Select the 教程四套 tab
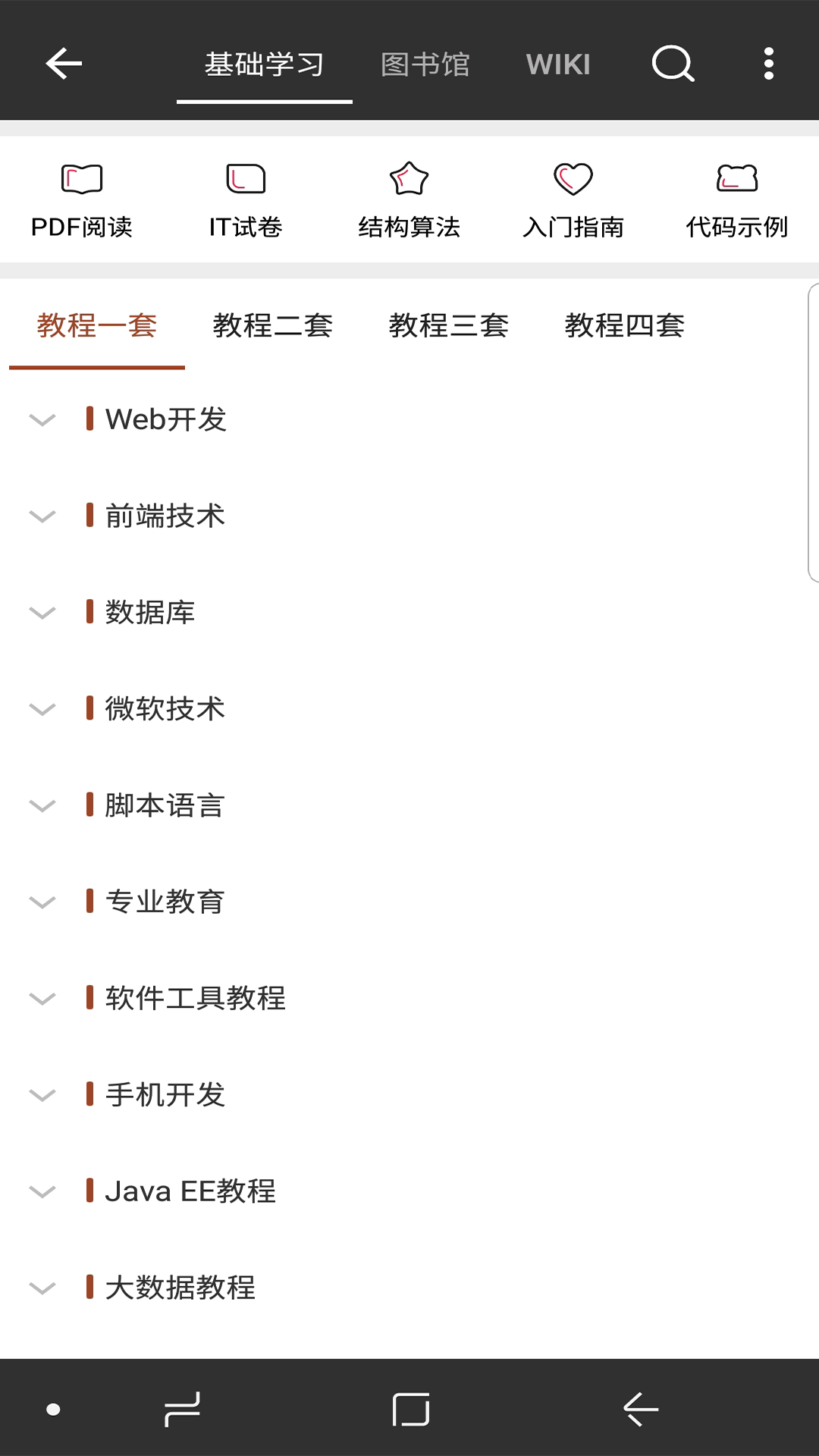 625,326
